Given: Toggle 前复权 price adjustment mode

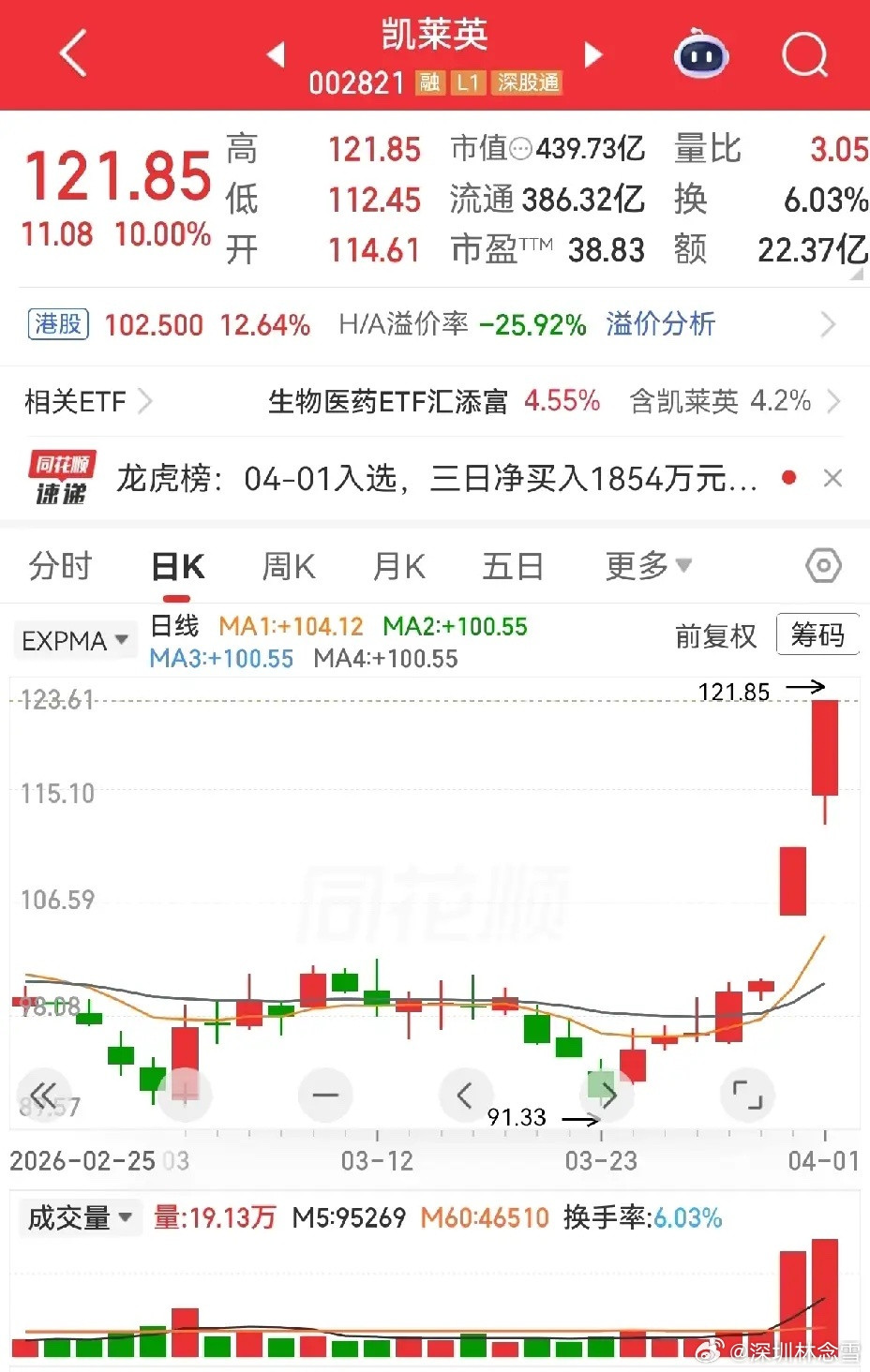Looking at the screenshot, I should [x=716, y=635].
